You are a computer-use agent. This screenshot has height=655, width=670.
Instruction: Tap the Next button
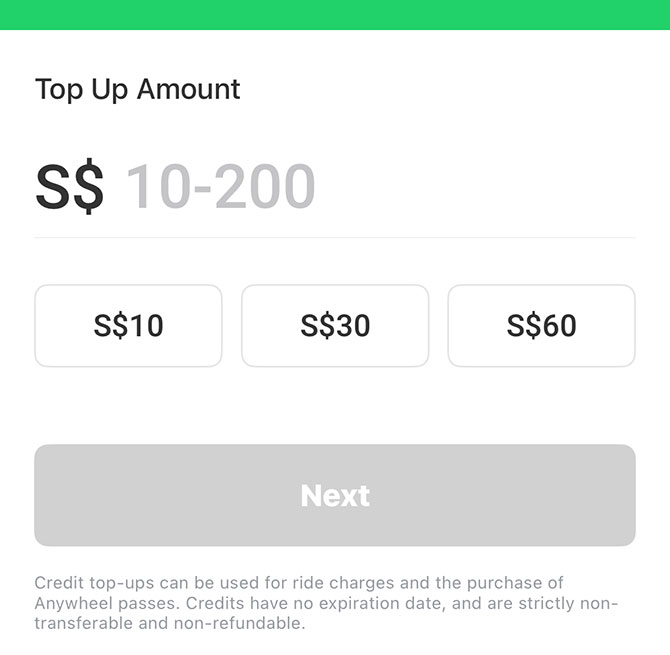tap(335, 495)
